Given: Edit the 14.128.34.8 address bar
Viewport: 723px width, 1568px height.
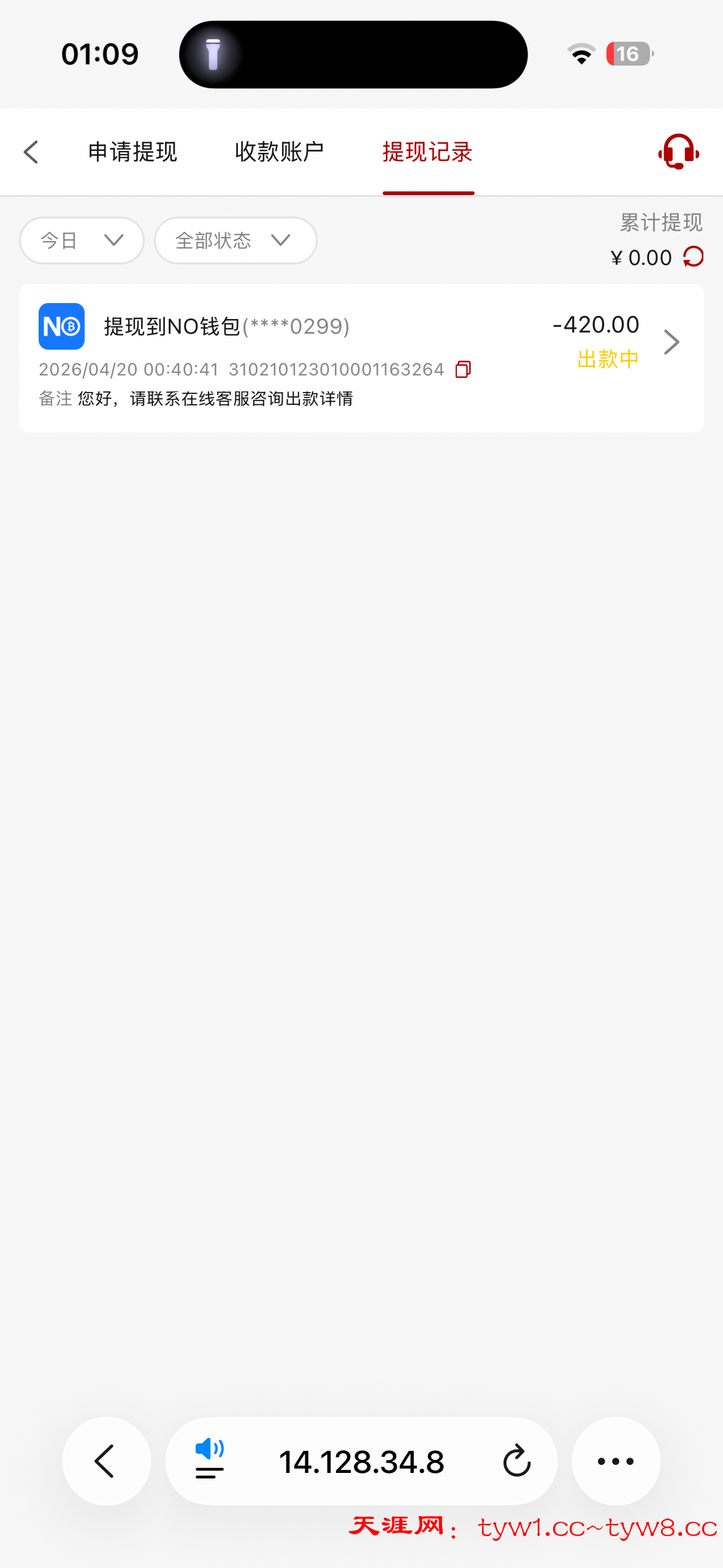Looking at the screenshot, I should (361, 1462).
